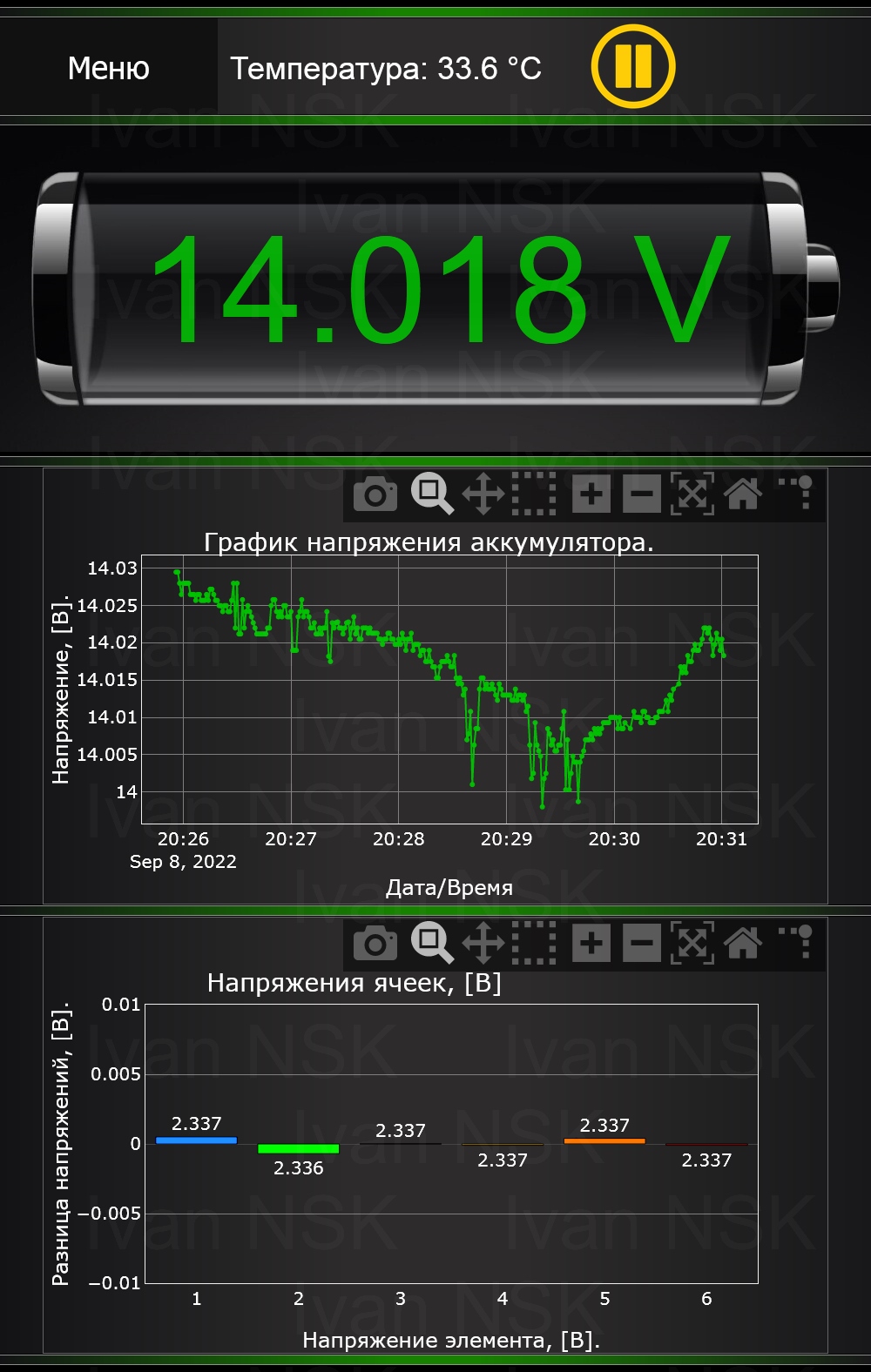The image size is (871, 1372).
Task: Choose box select on battery voltage graph
Action: pyautogui.click(x=534, y=494)
